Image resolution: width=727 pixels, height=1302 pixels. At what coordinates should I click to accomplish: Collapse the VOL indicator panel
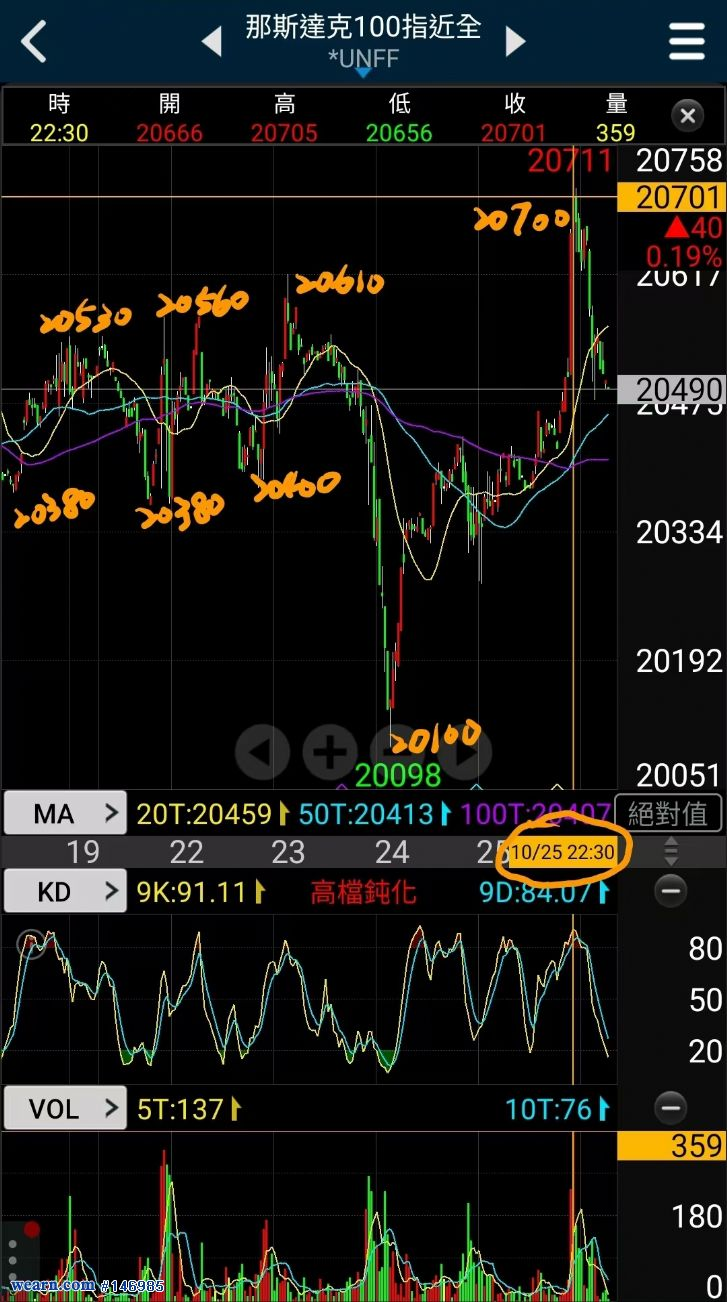coord(670,1108)
